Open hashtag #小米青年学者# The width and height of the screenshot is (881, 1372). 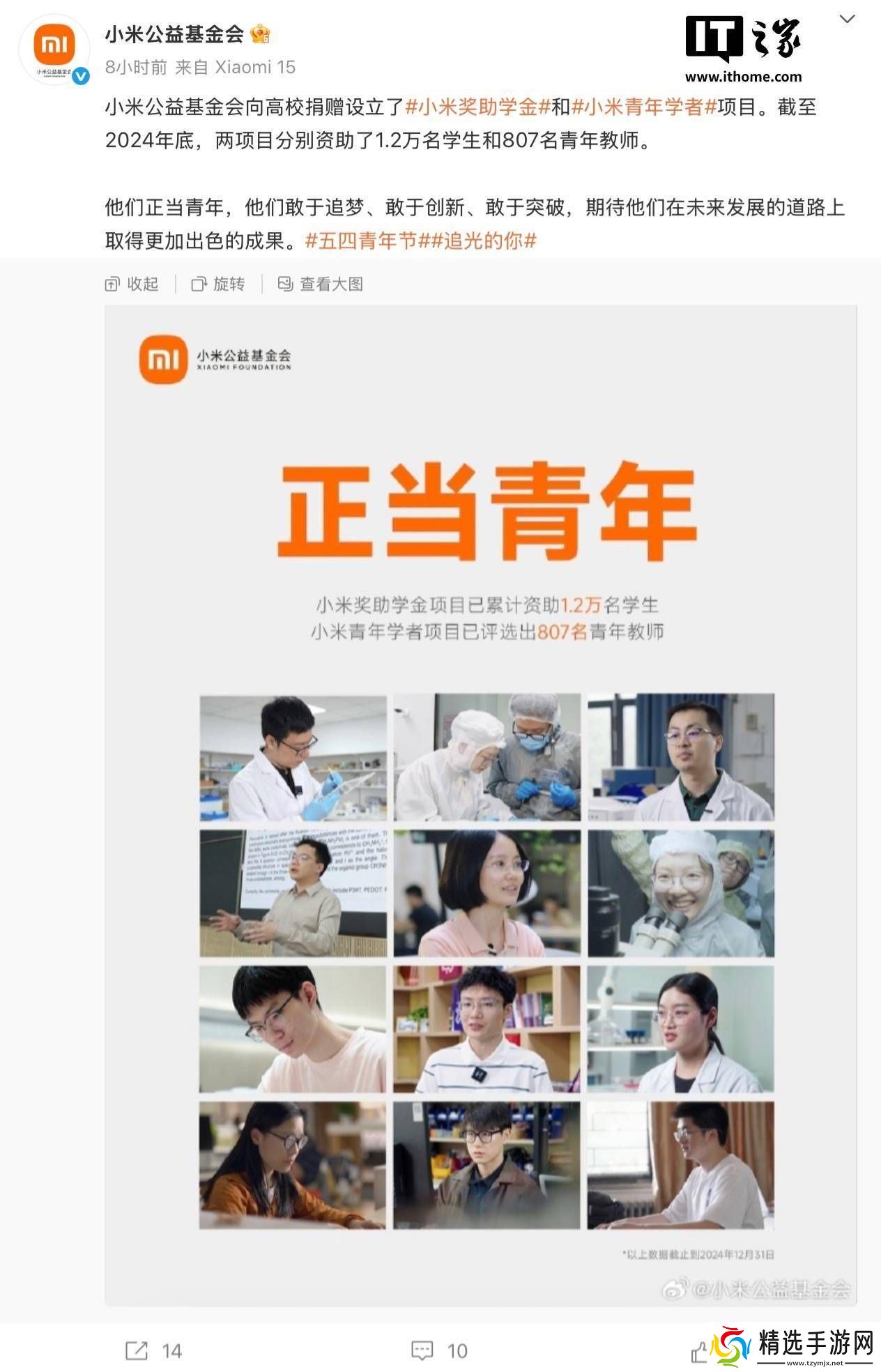click(x=644, y=107)
